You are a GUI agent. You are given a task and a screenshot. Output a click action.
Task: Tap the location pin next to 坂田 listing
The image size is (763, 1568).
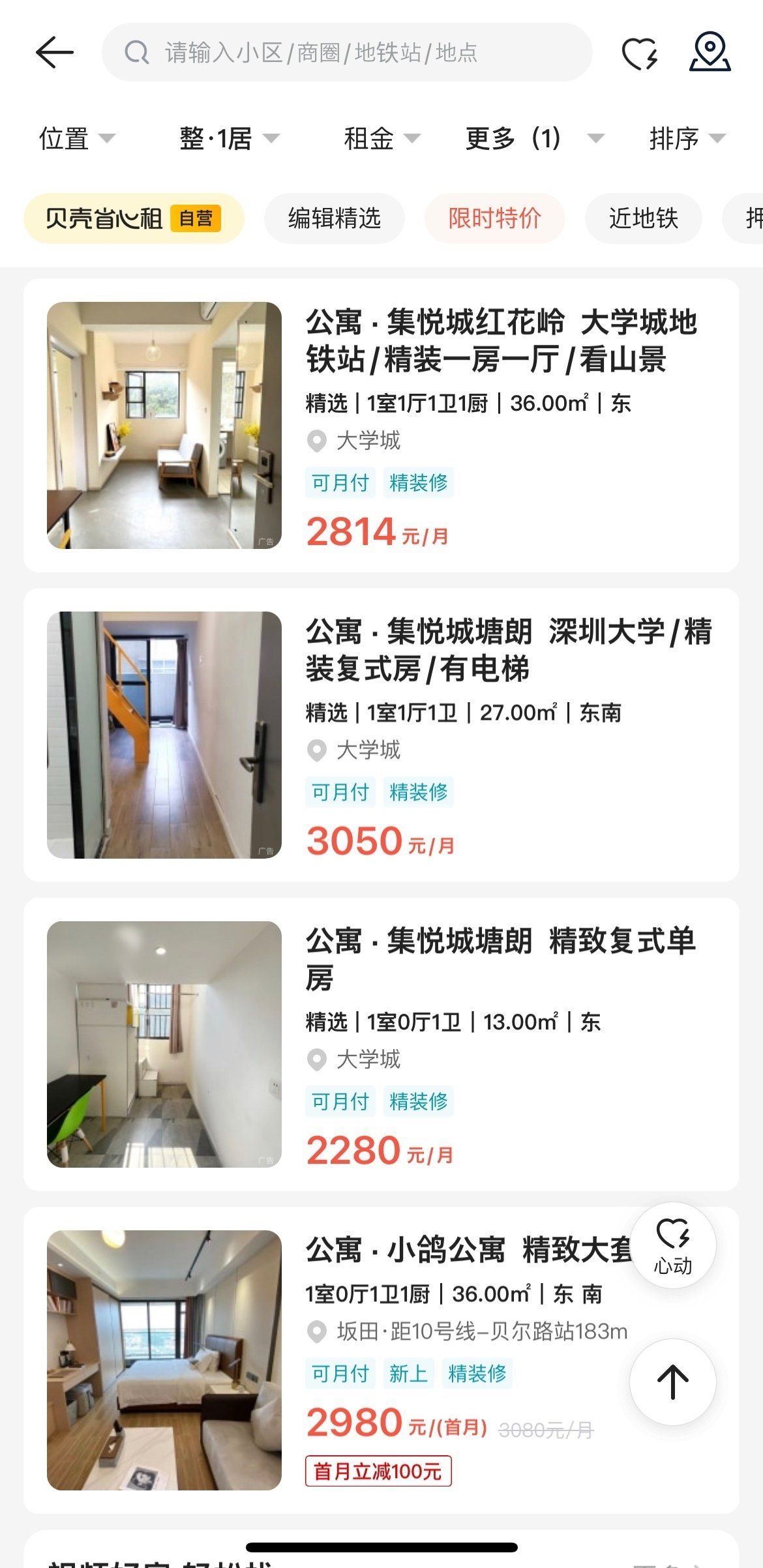[317, 1331]
